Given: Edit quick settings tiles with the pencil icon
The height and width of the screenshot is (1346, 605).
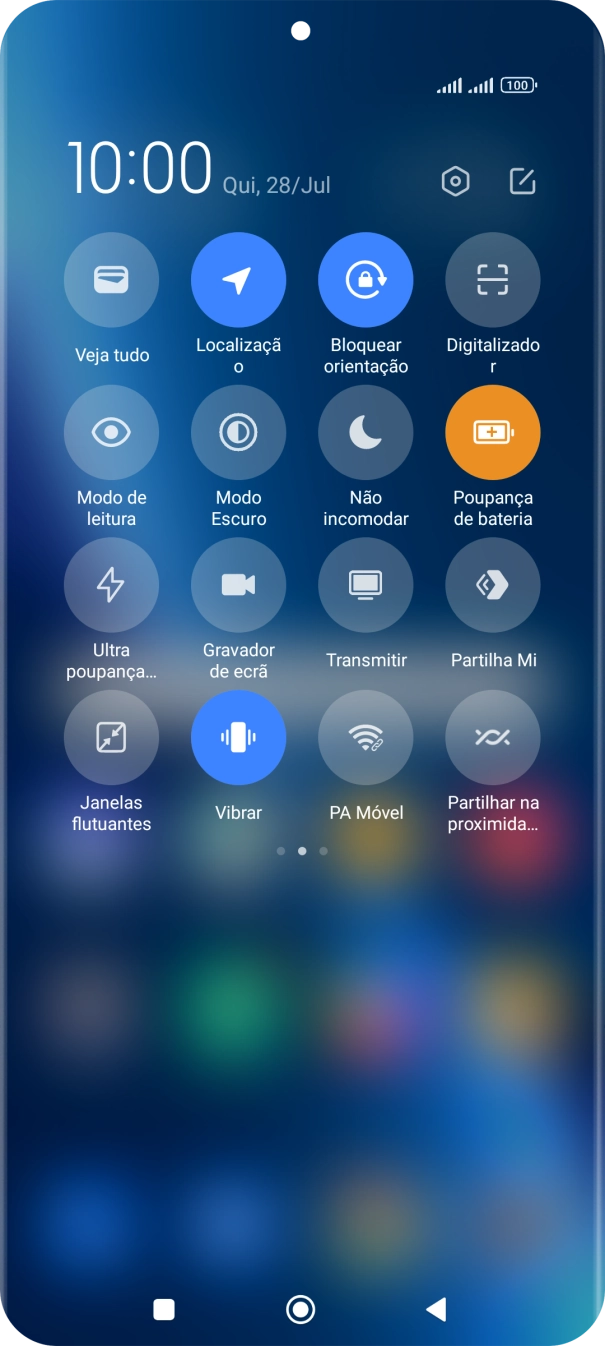Looking at the screenshot, I should (522, 182).
